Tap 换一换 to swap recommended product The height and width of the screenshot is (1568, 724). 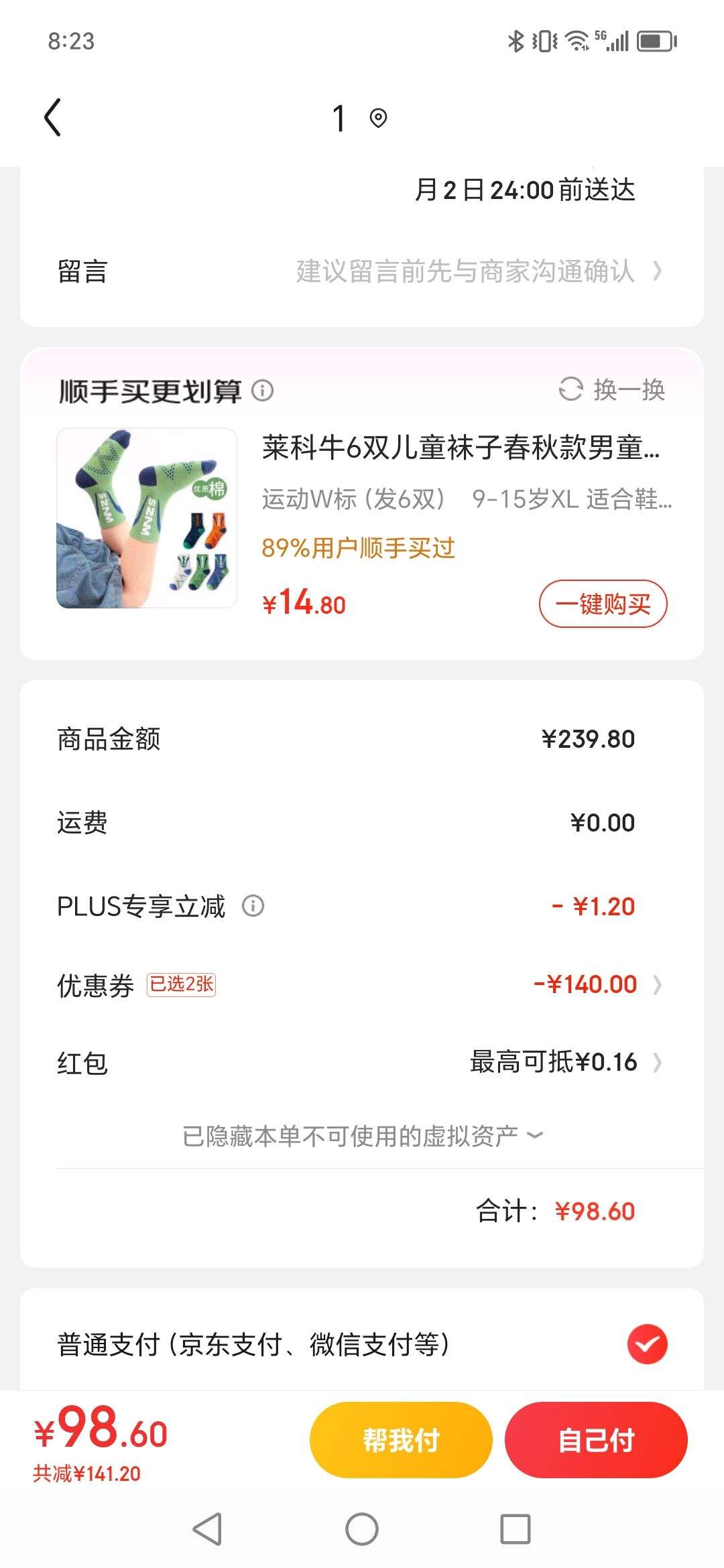coord(628,390)
